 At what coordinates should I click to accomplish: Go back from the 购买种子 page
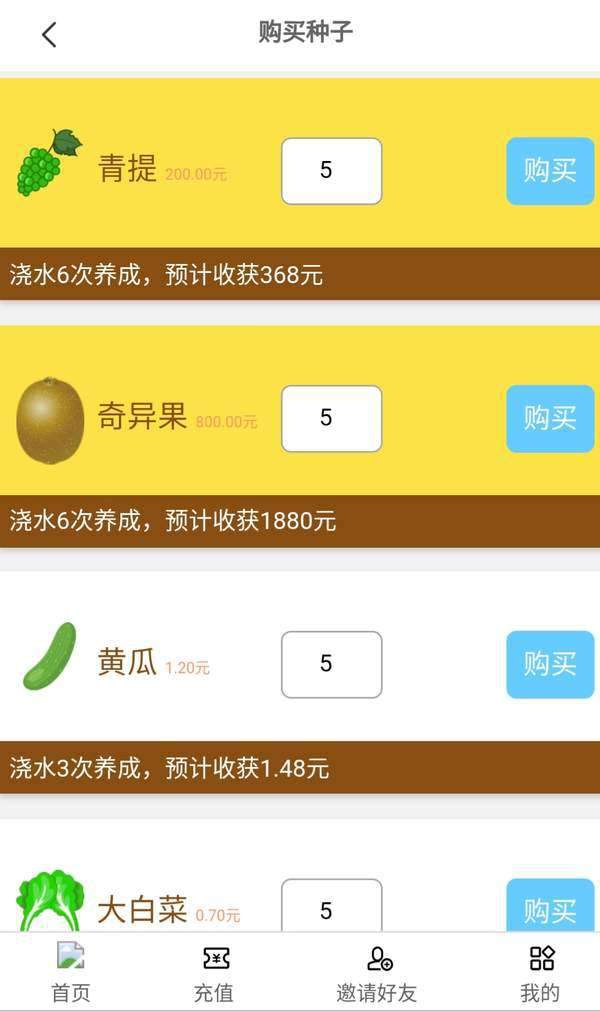click(49, 34)
